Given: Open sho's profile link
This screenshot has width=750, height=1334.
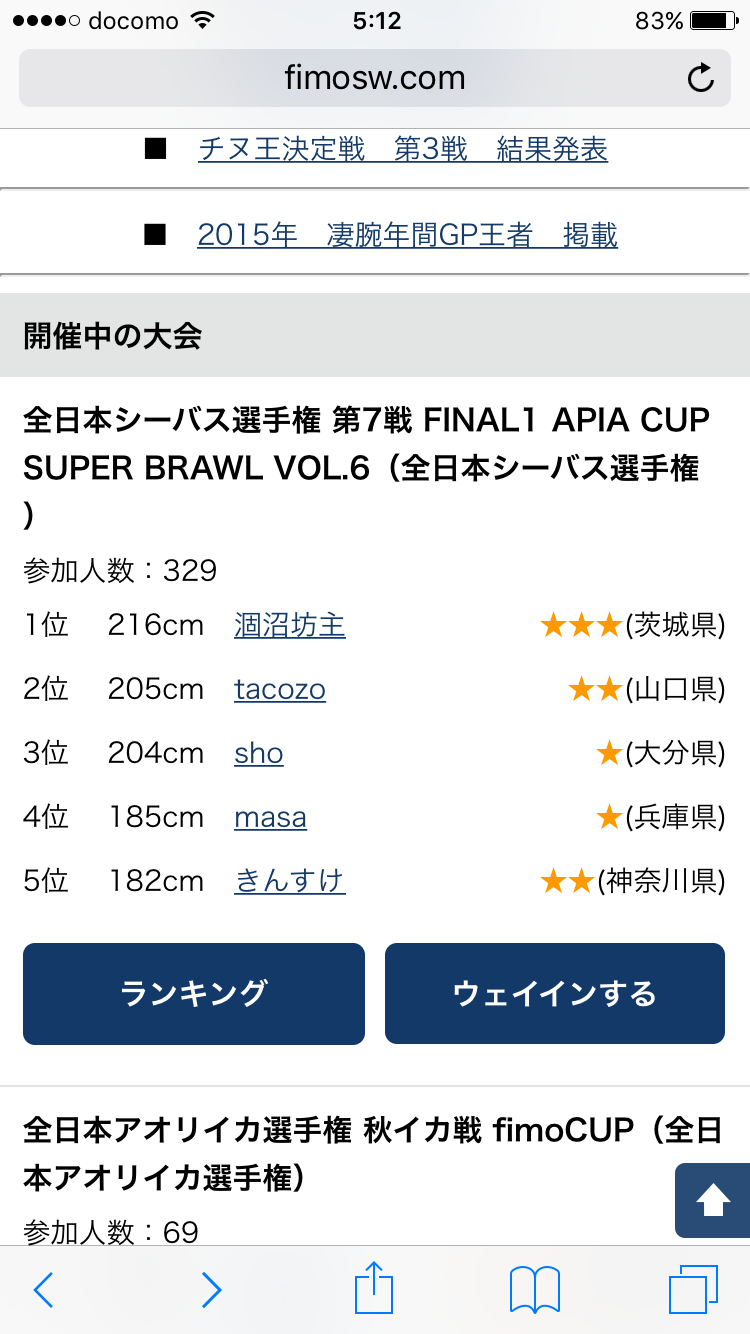Looking at the screenshot, I should 259,754.
